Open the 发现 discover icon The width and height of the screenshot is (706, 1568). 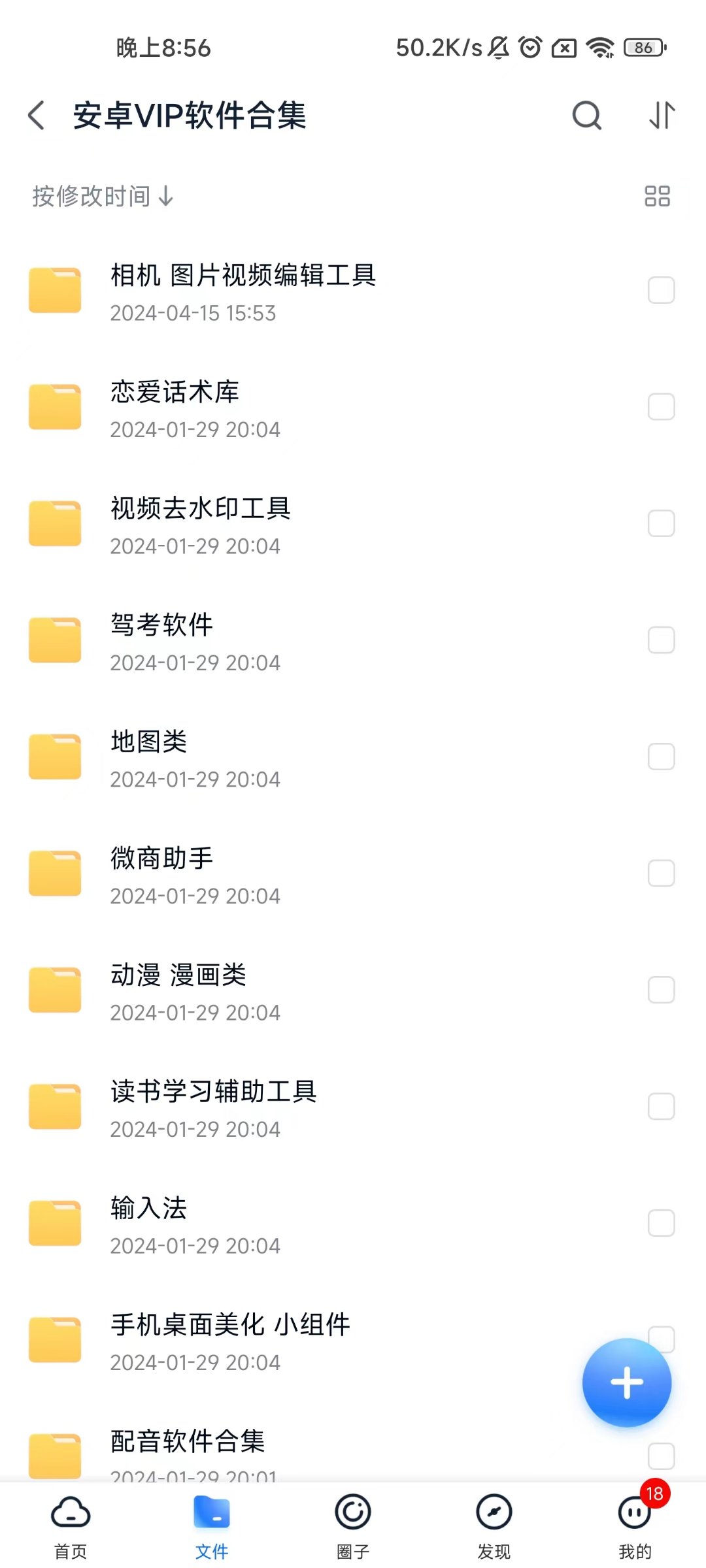(494, 1513)
